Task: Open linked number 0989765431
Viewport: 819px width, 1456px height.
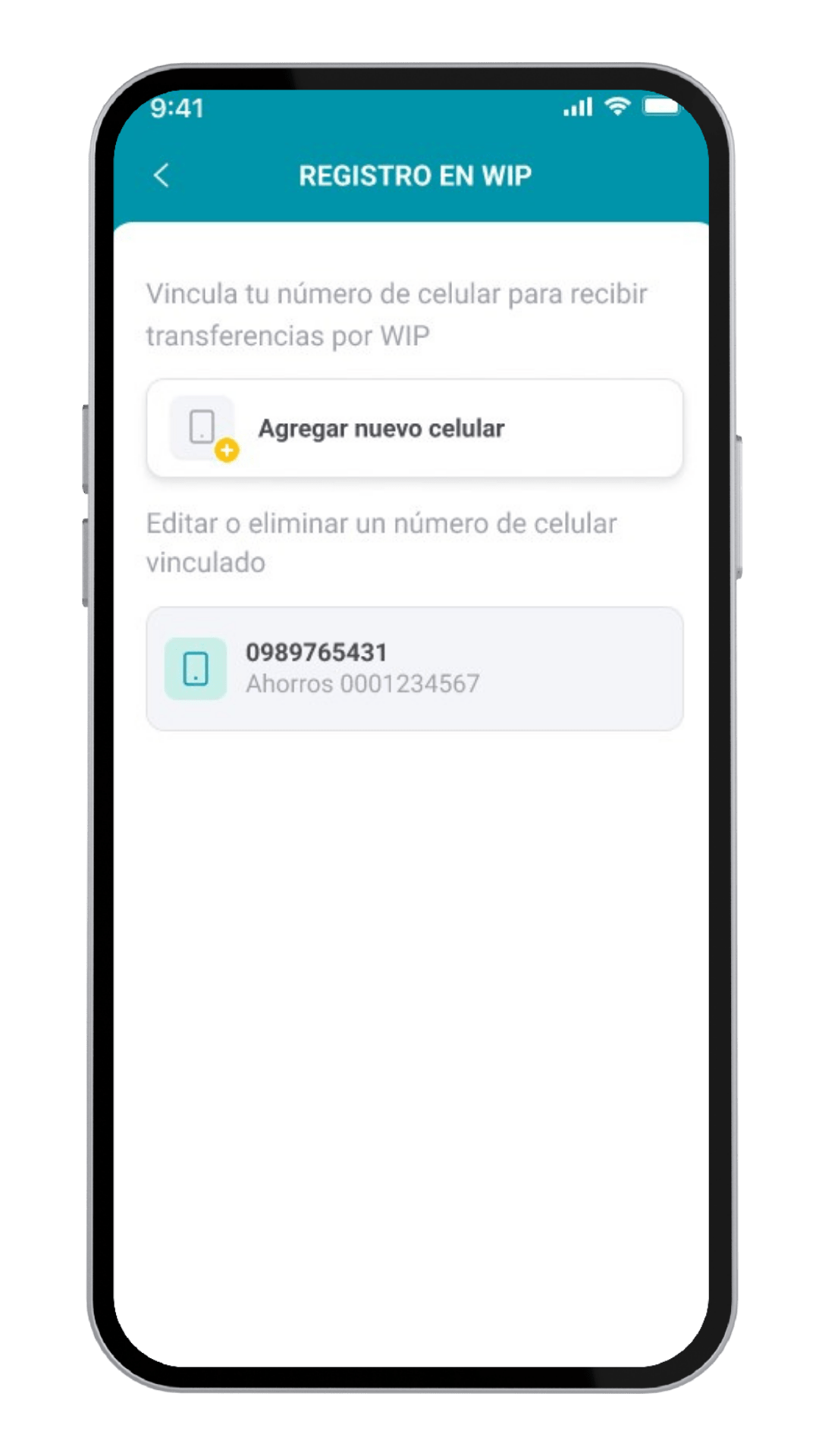Action: click(x=414, y=668)
